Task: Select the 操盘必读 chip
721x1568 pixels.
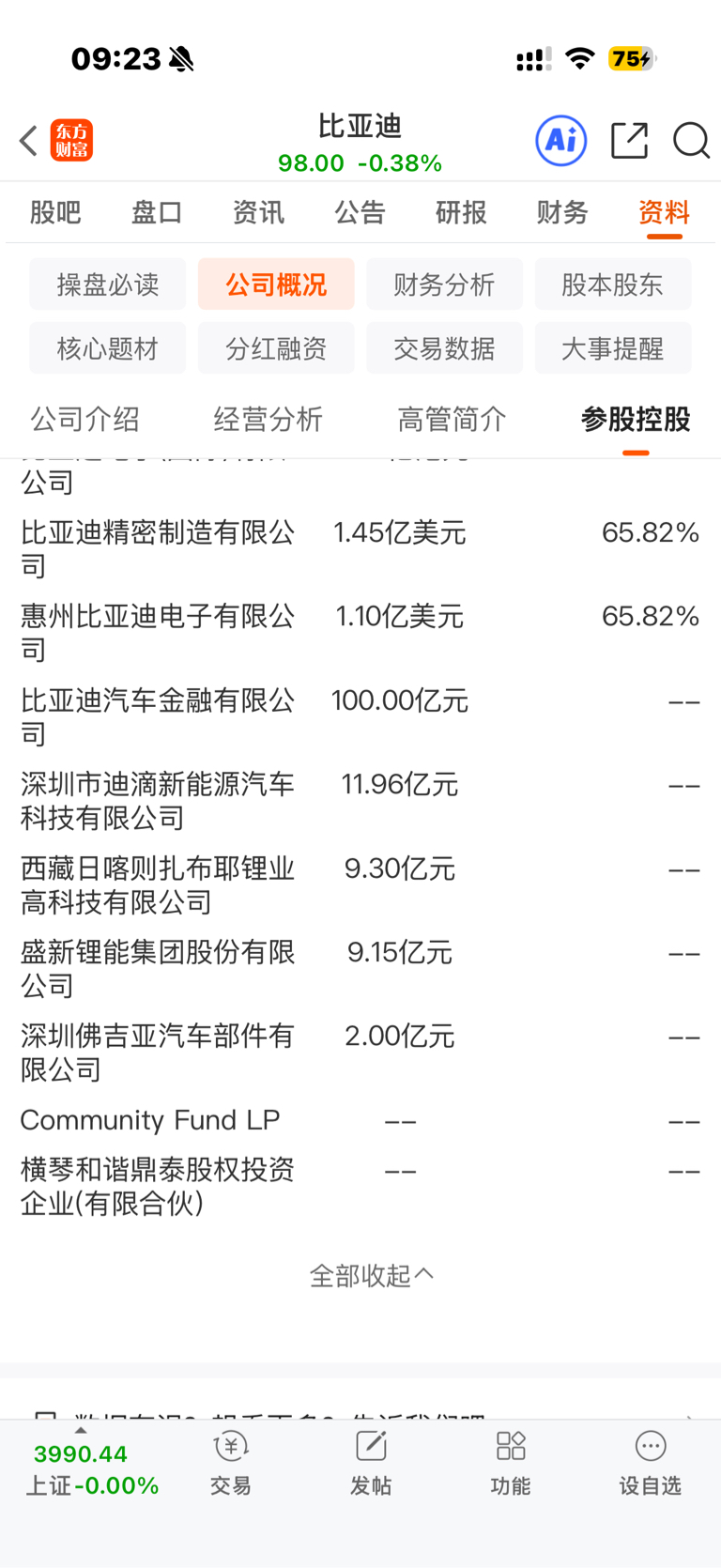Action: (108, 284)
